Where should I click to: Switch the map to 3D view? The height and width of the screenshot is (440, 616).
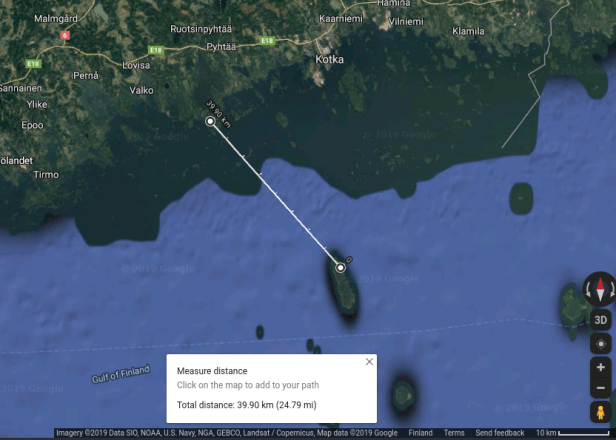[x=600, y=320]
